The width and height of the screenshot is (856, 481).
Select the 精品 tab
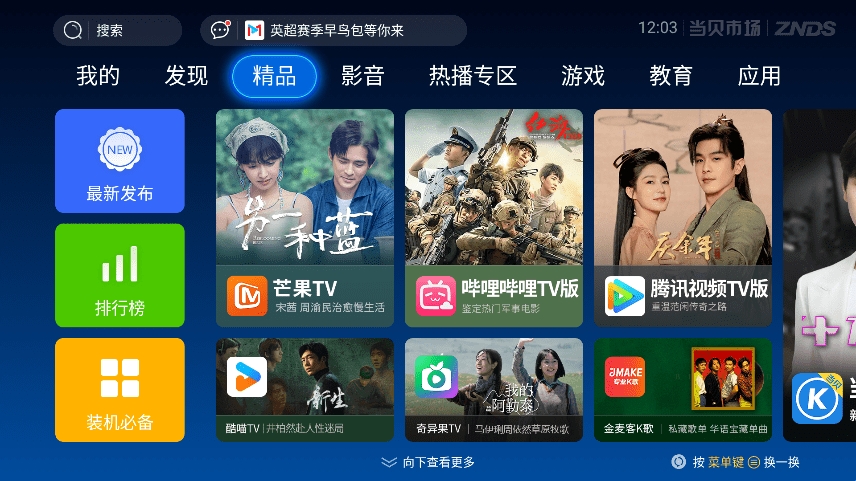pyautogui.click(x=274, y=76)
